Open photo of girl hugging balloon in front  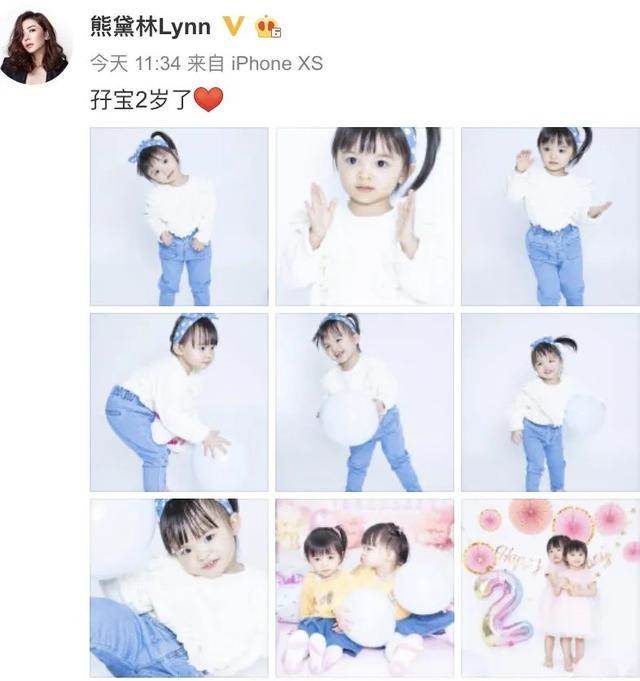pyautogui.click(x=364, y=402)
